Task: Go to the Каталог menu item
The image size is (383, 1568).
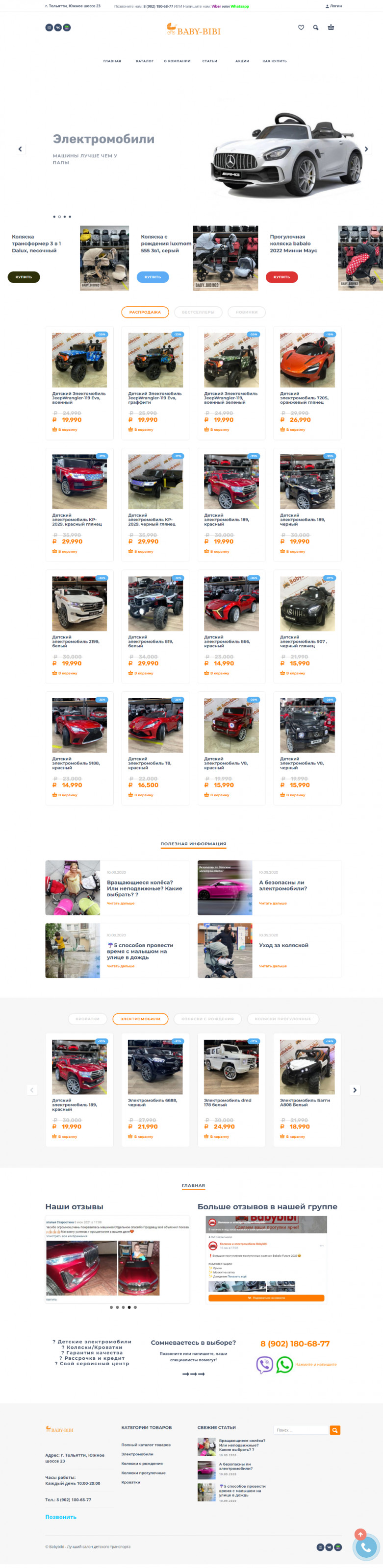Action: [144, 61]
